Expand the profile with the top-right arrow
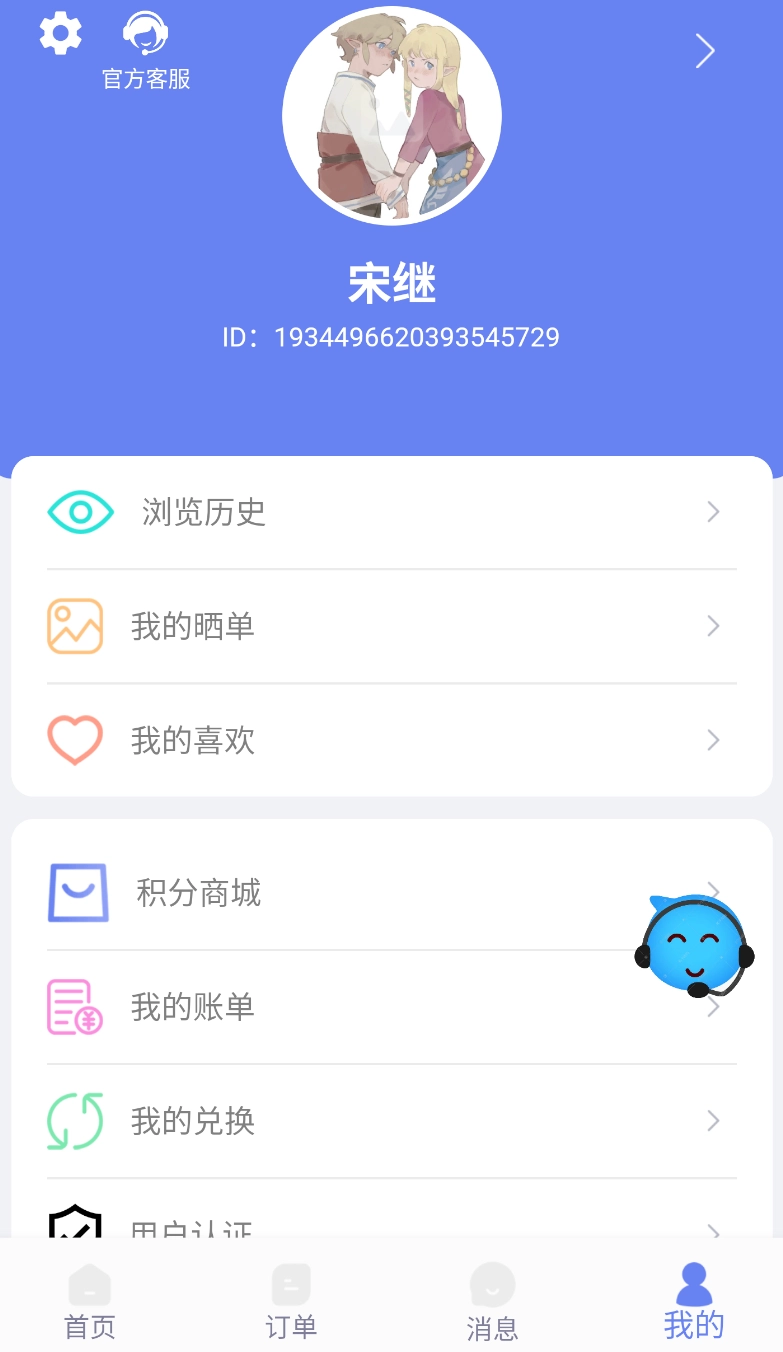 [705, 50]
